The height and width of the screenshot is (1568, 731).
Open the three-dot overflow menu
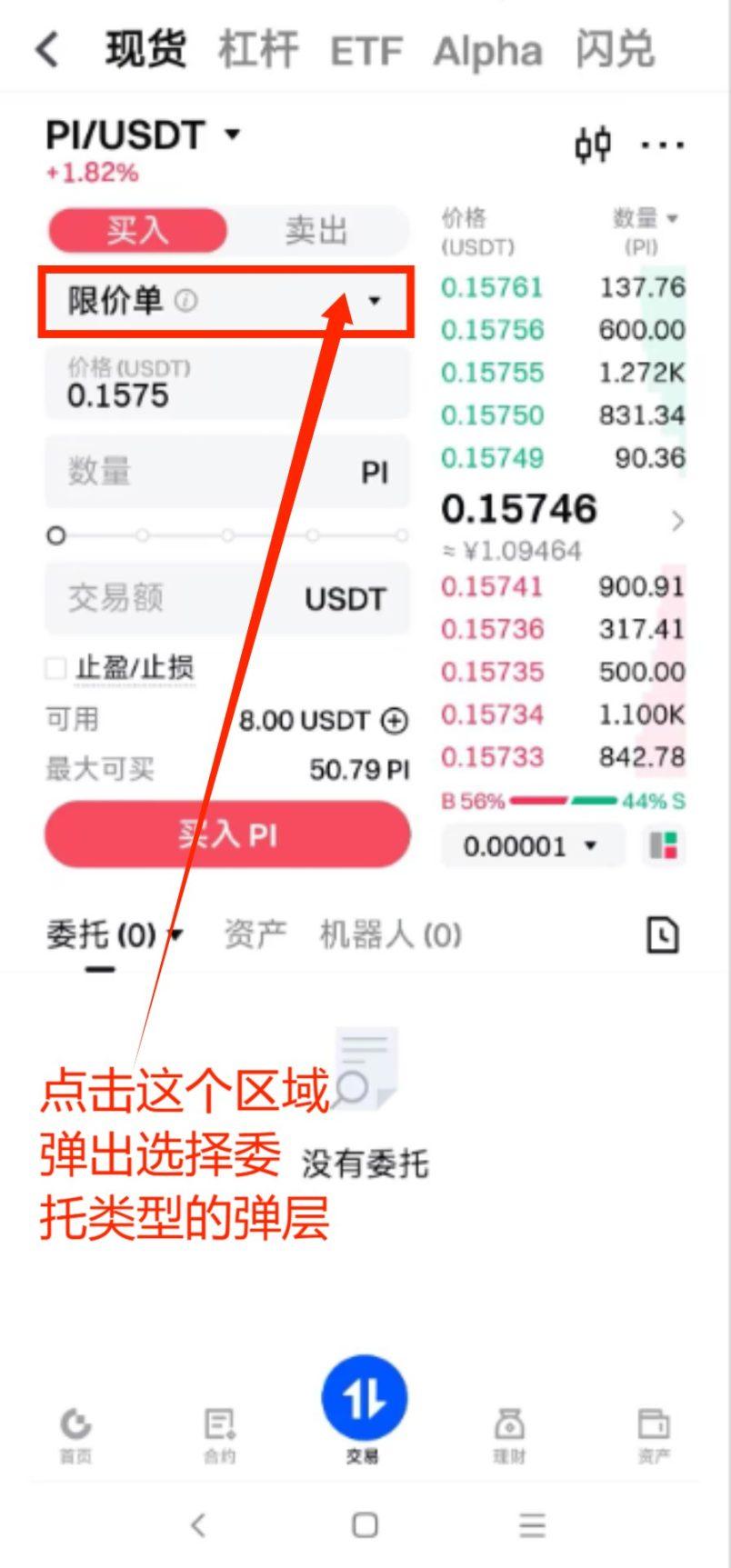click(x=662, y=145)
